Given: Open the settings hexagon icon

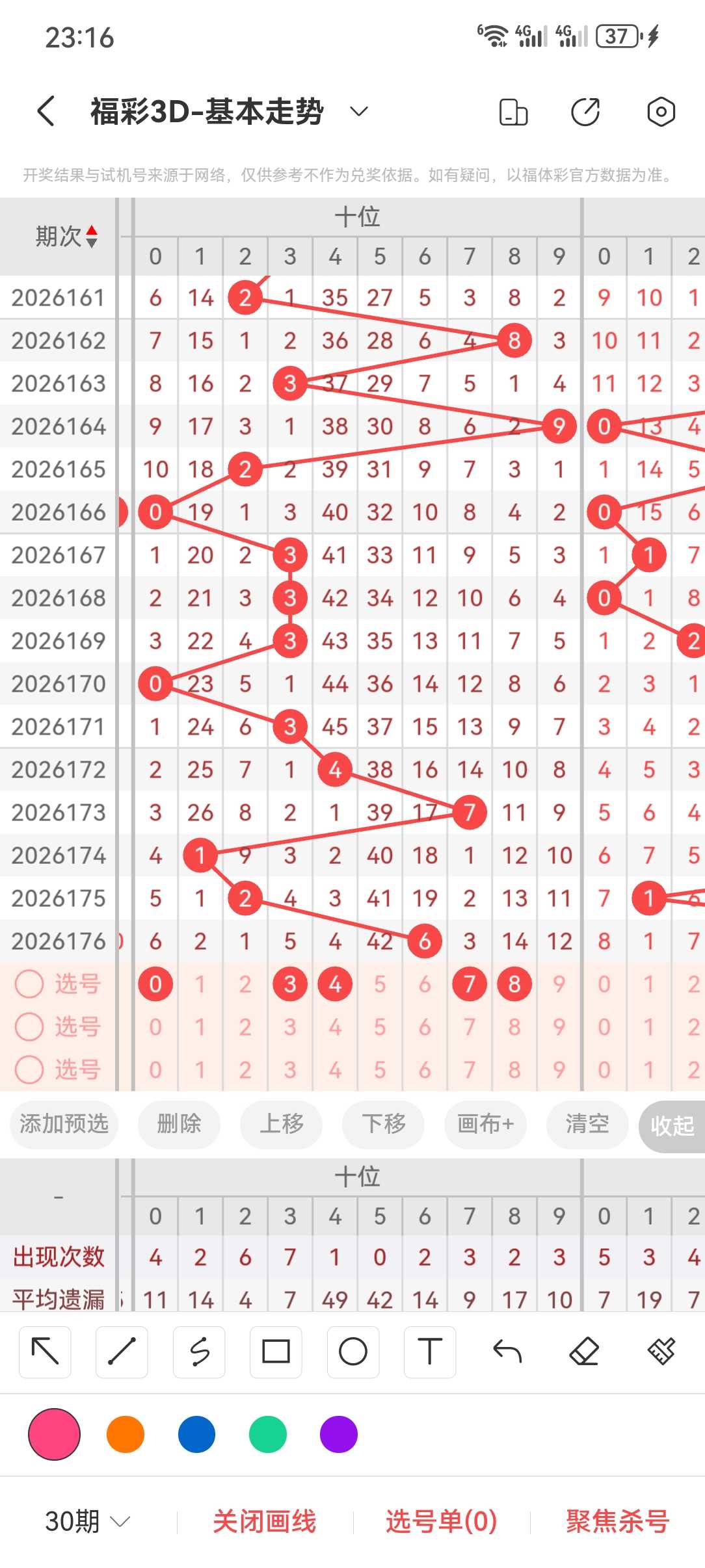Looking at the screenshot, I should coord(661,111).
